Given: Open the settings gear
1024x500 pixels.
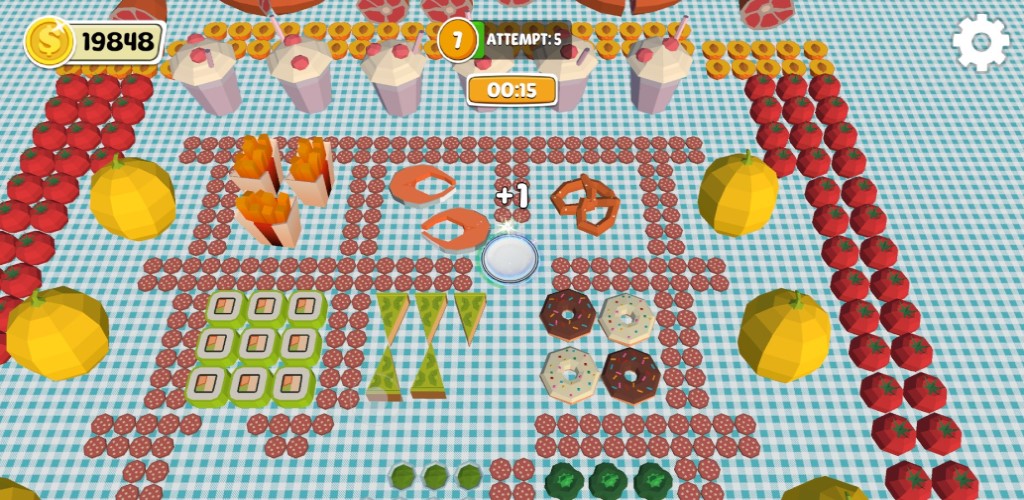Looking at the screenshot, I should 980,42.
